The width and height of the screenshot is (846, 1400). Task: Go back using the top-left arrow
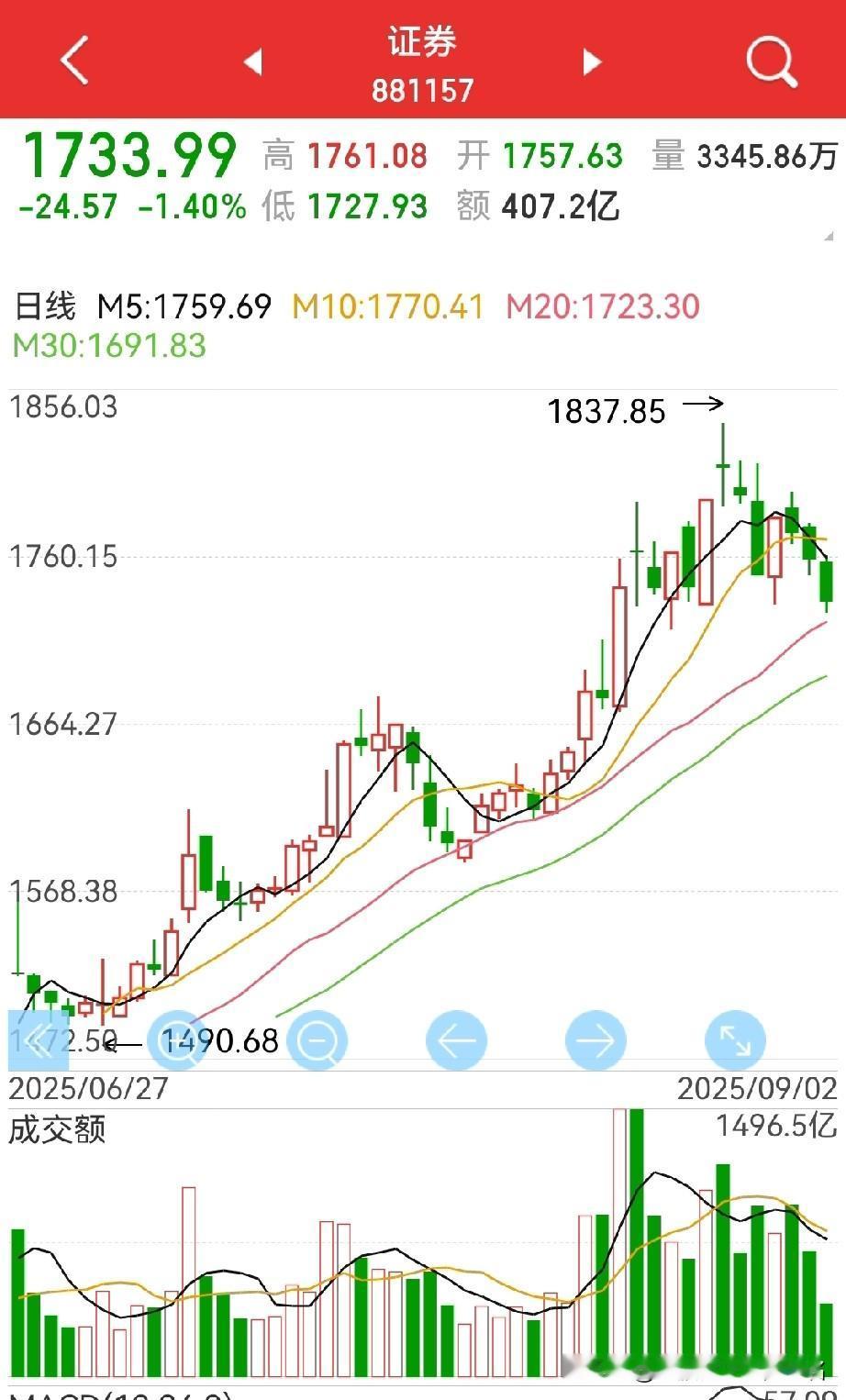point(75,61)
